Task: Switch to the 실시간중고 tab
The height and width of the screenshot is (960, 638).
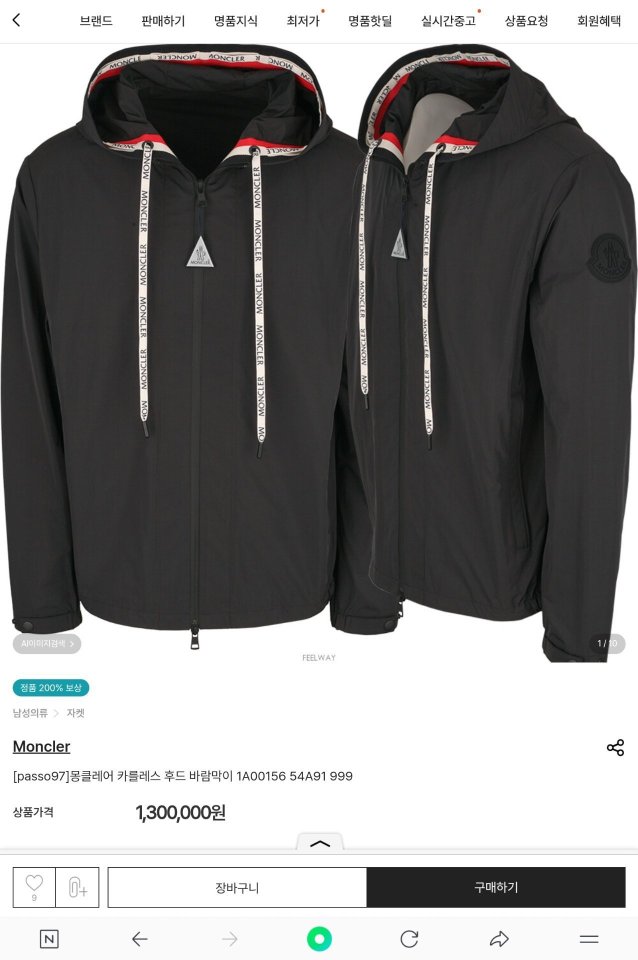Action: pos(448,21)
